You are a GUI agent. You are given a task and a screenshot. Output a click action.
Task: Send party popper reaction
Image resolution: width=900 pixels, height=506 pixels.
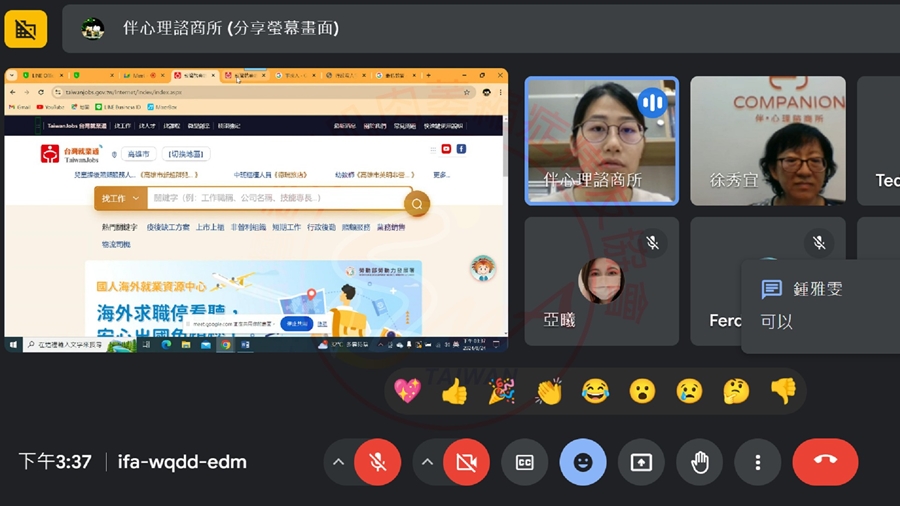coord(501,391)
